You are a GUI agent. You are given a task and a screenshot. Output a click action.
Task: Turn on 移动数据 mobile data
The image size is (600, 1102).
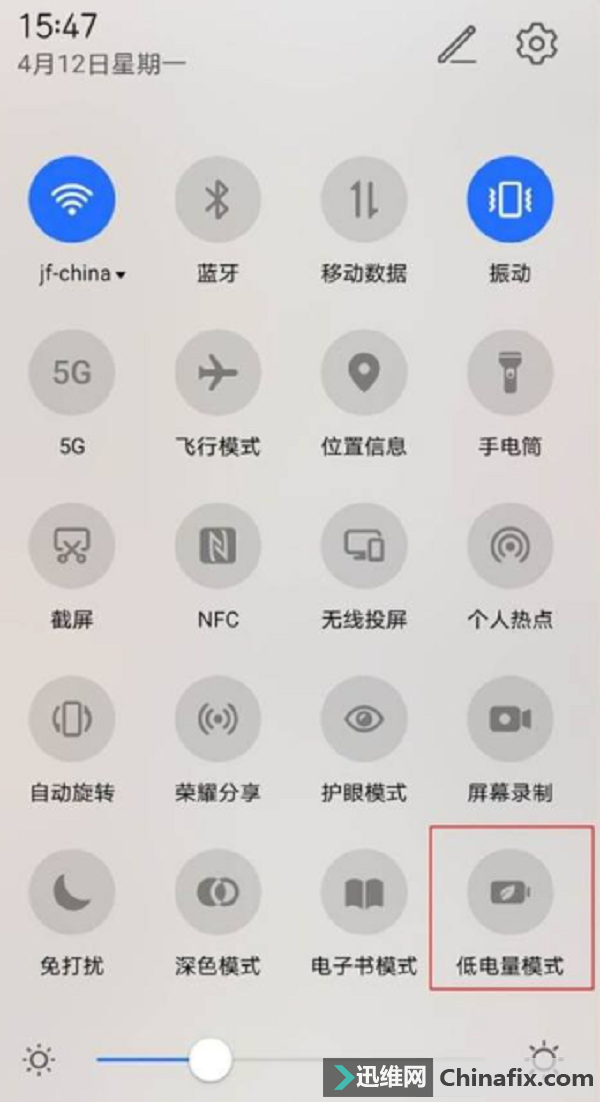[364, 200]
